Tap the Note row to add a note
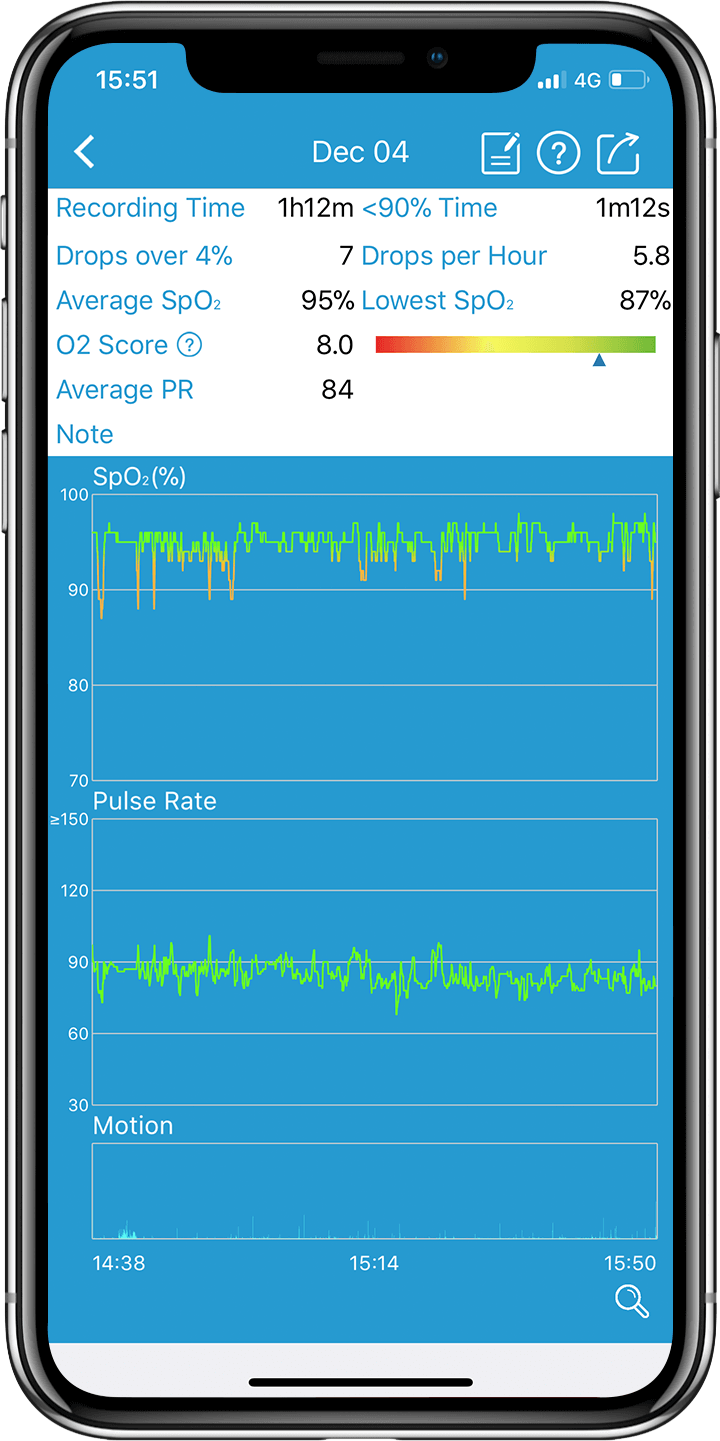The width and height of the screenshot is (720, 1441). pyautogui.click(x=85, y=434)
